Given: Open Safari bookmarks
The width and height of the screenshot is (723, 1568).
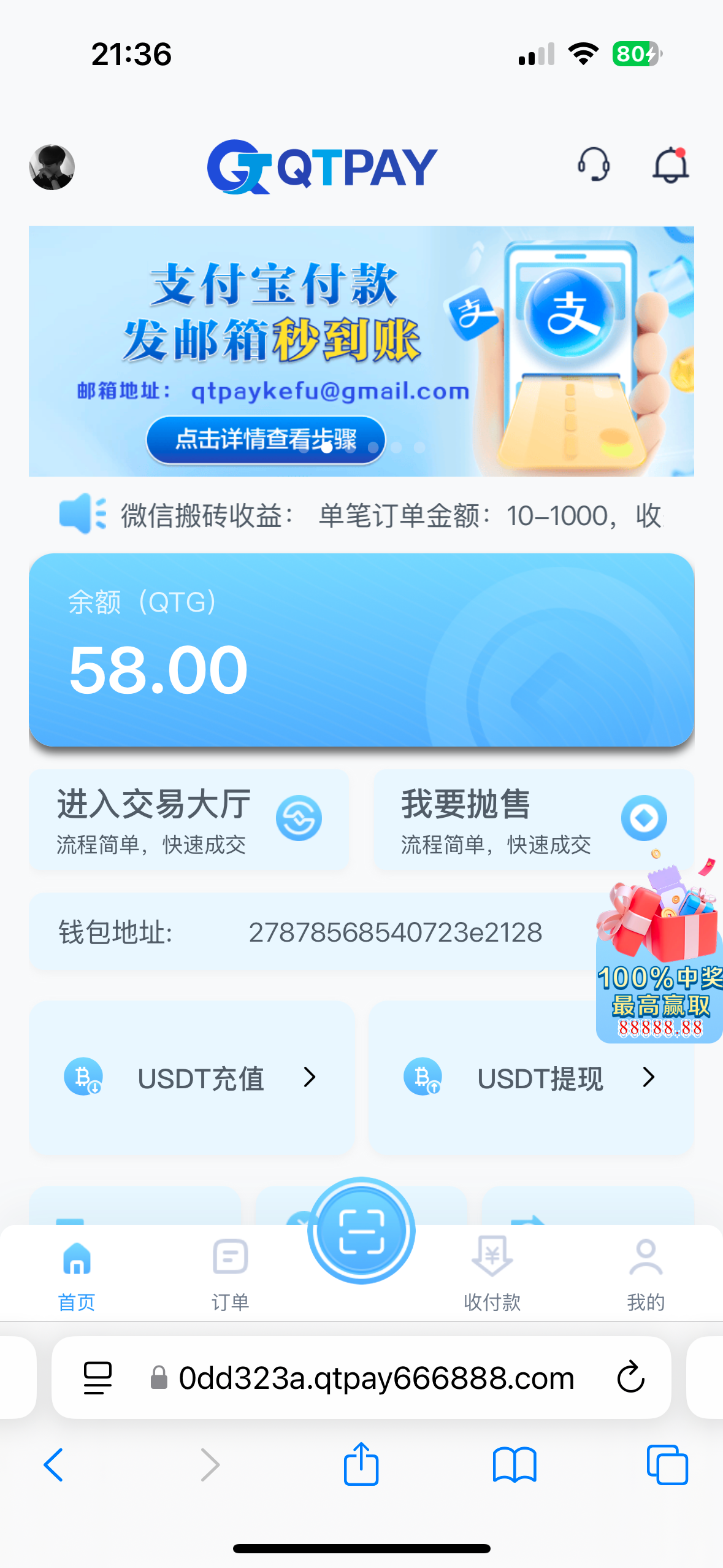Looking at the screenshot, I should (x=514, y=1464).
